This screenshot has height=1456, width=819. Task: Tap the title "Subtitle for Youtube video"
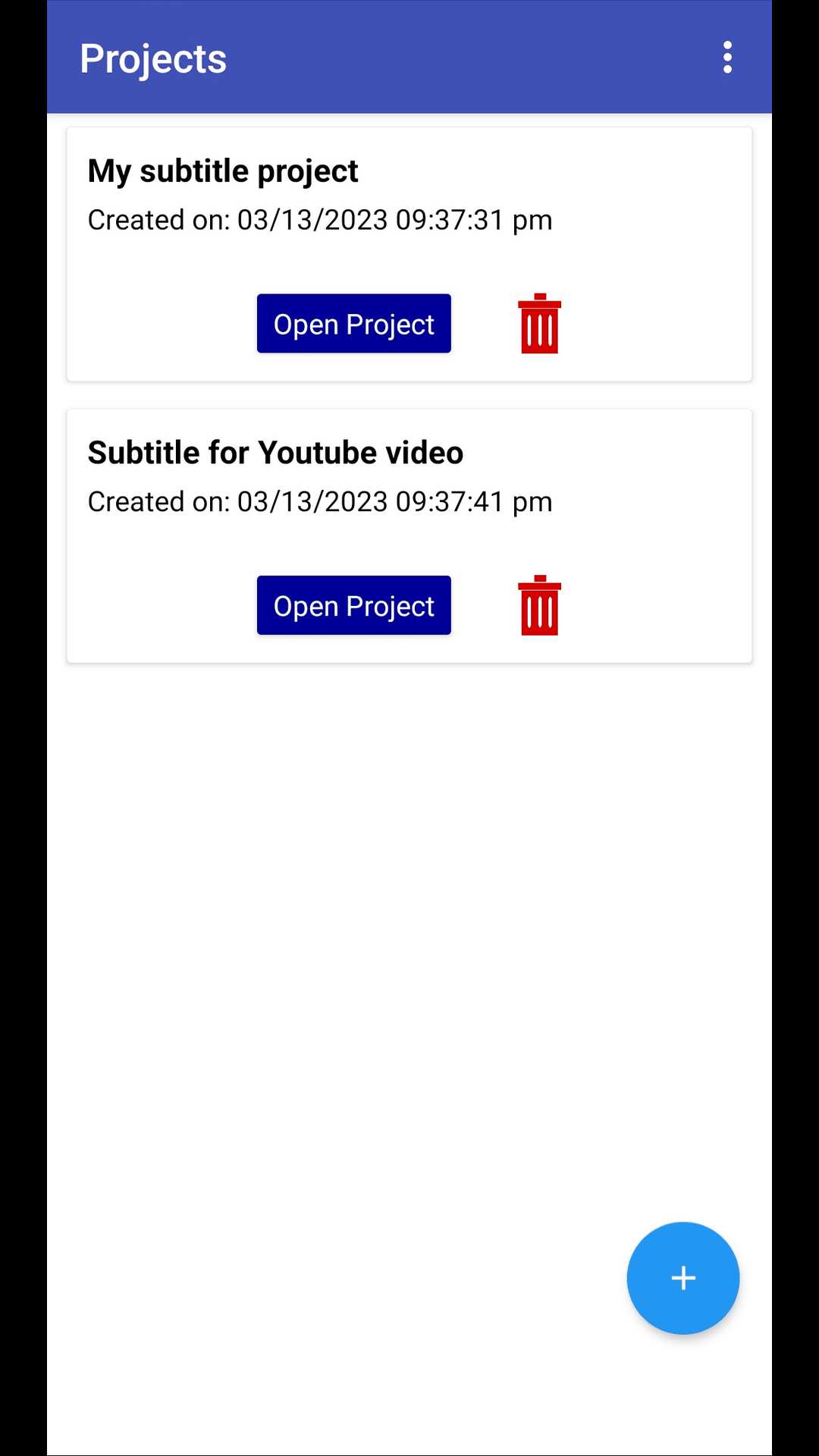[x=275, y=452]
